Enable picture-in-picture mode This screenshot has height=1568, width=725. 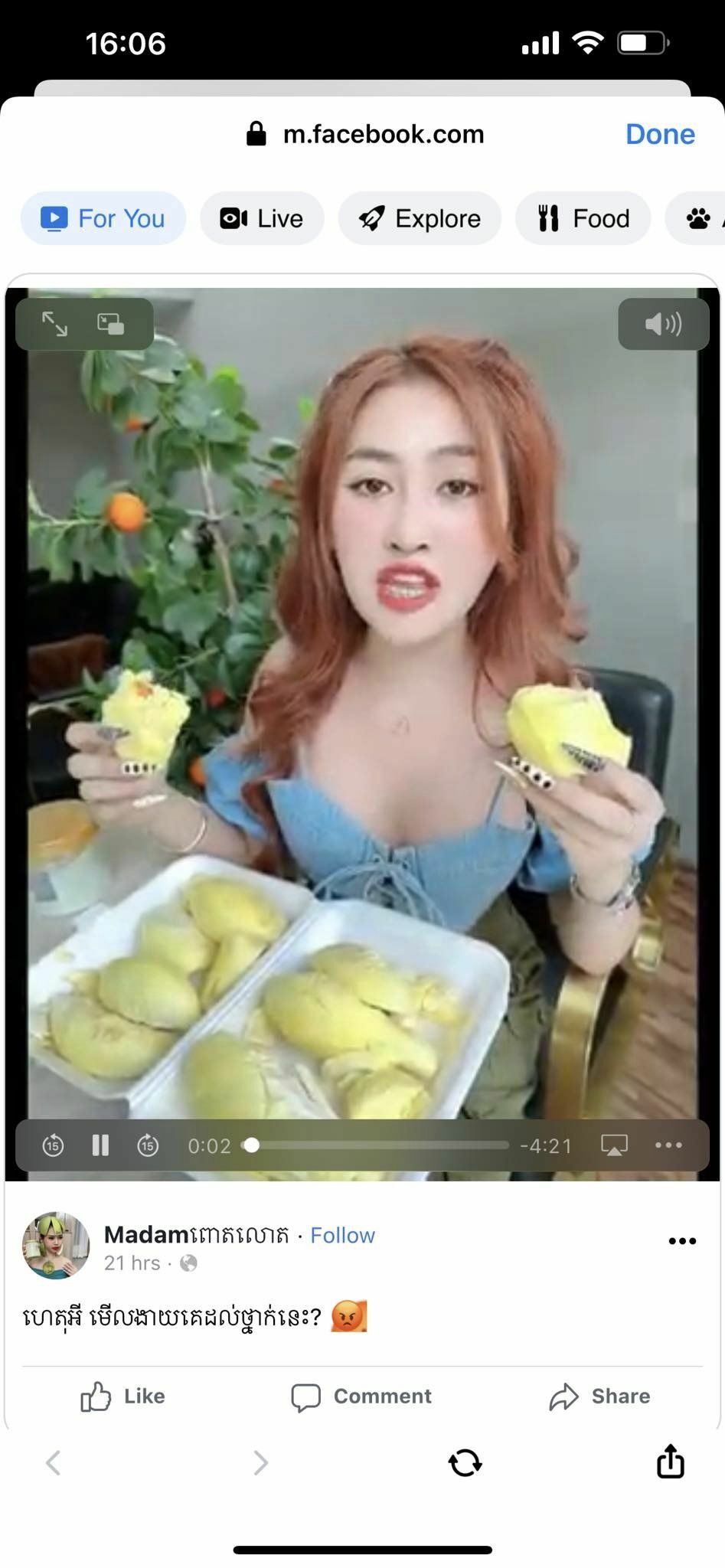point(110,324)
